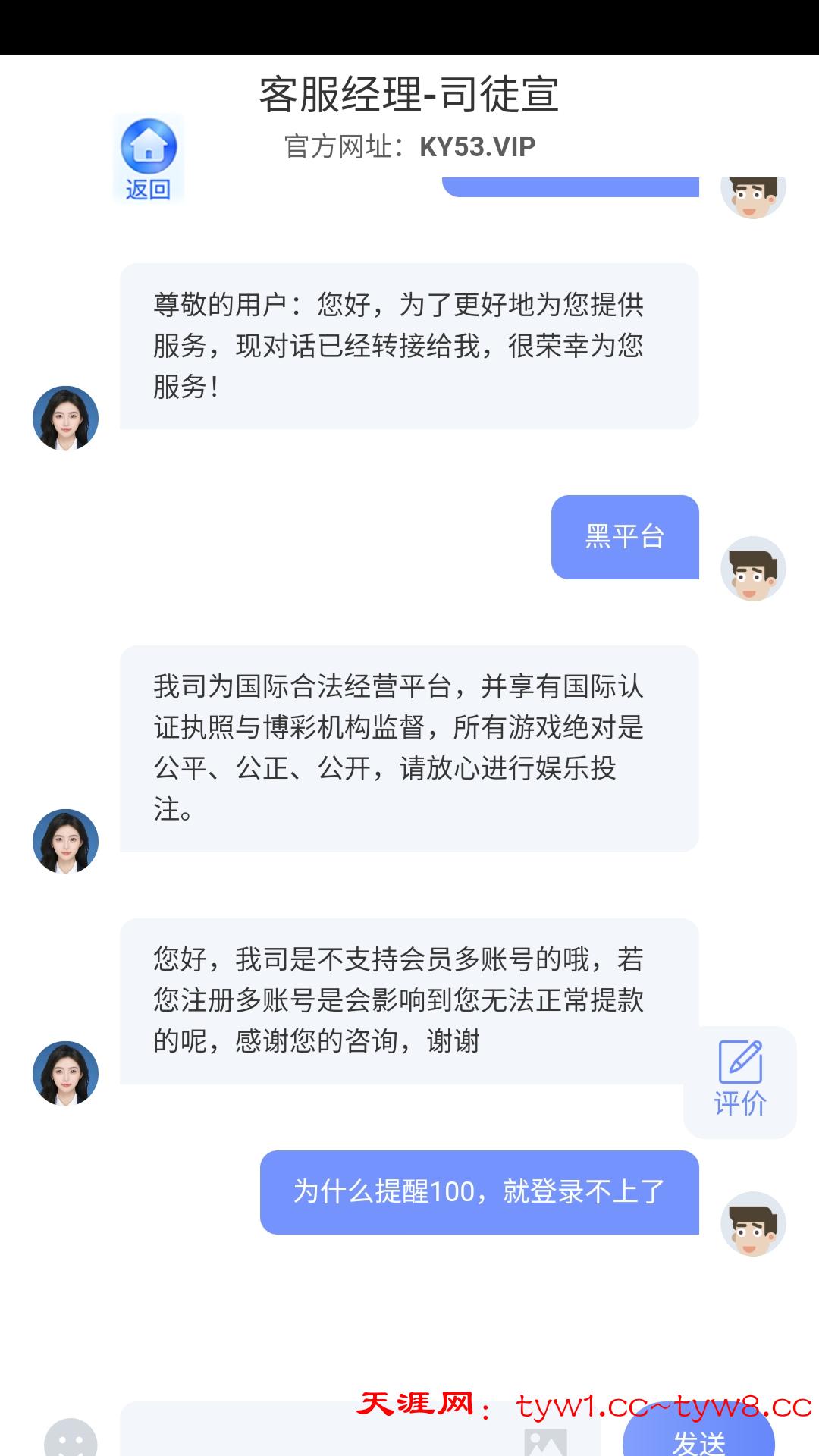Open the emoji picker
819x1456 pixels.
(71, 1440)
